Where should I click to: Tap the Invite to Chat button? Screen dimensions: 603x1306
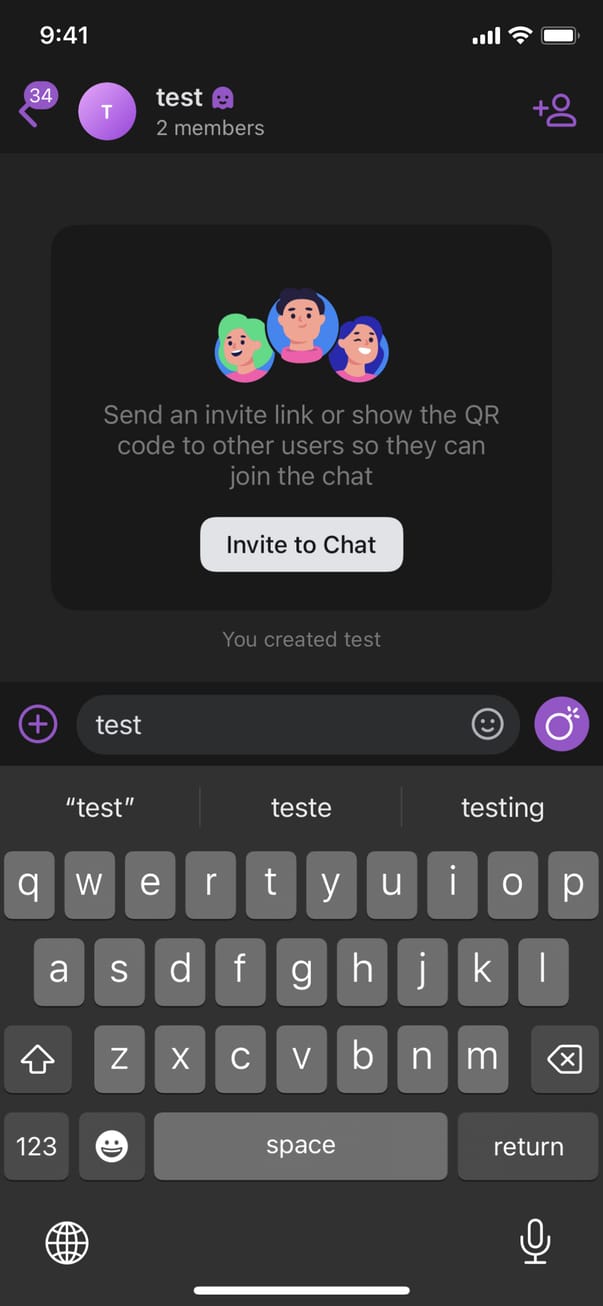point(301,545)
